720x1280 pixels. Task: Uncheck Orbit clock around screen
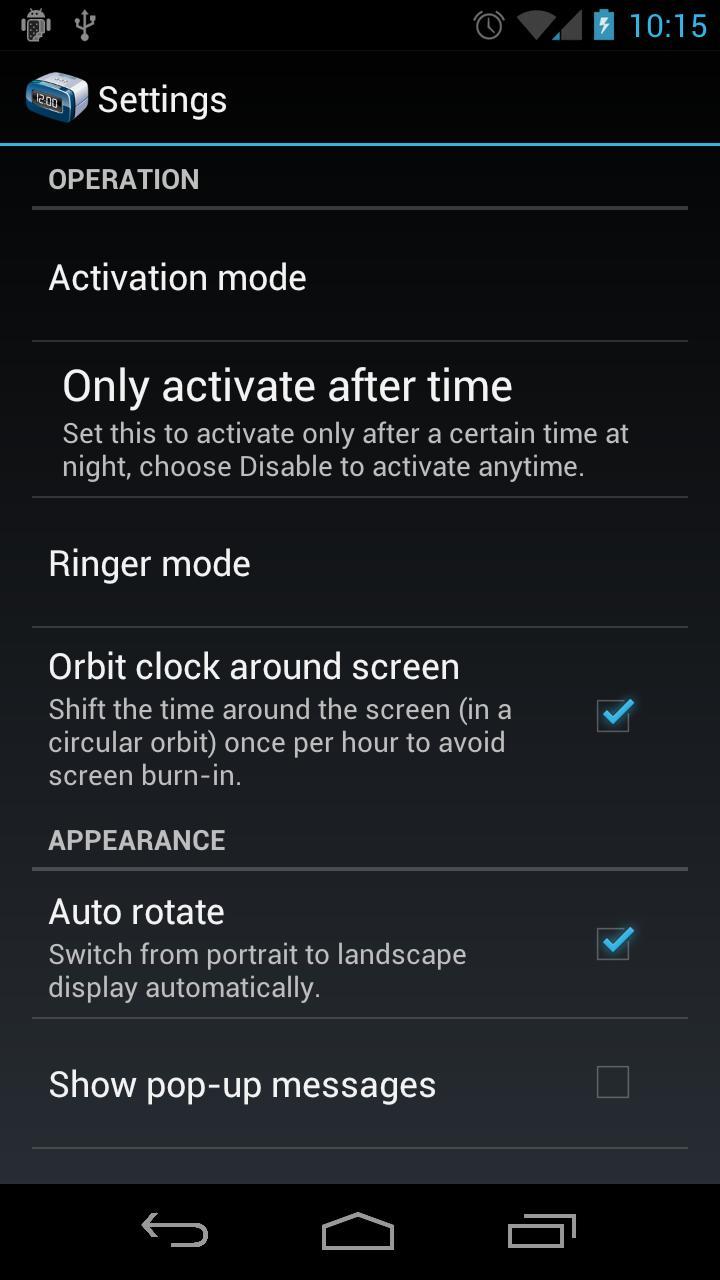[x=612, y=715]
